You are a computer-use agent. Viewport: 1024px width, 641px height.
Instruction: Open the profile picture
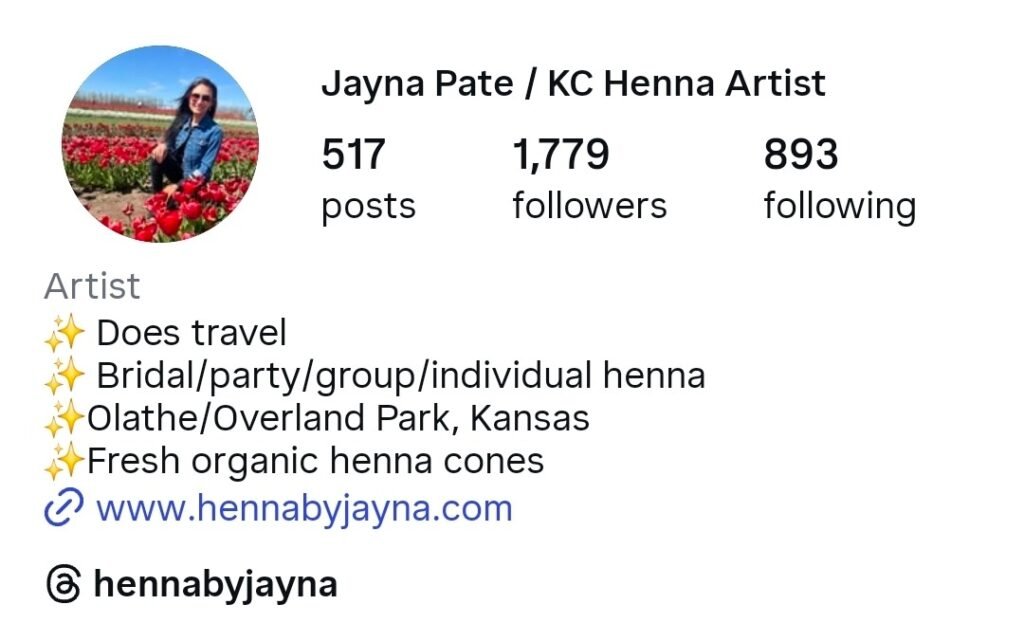coord(160,144)
